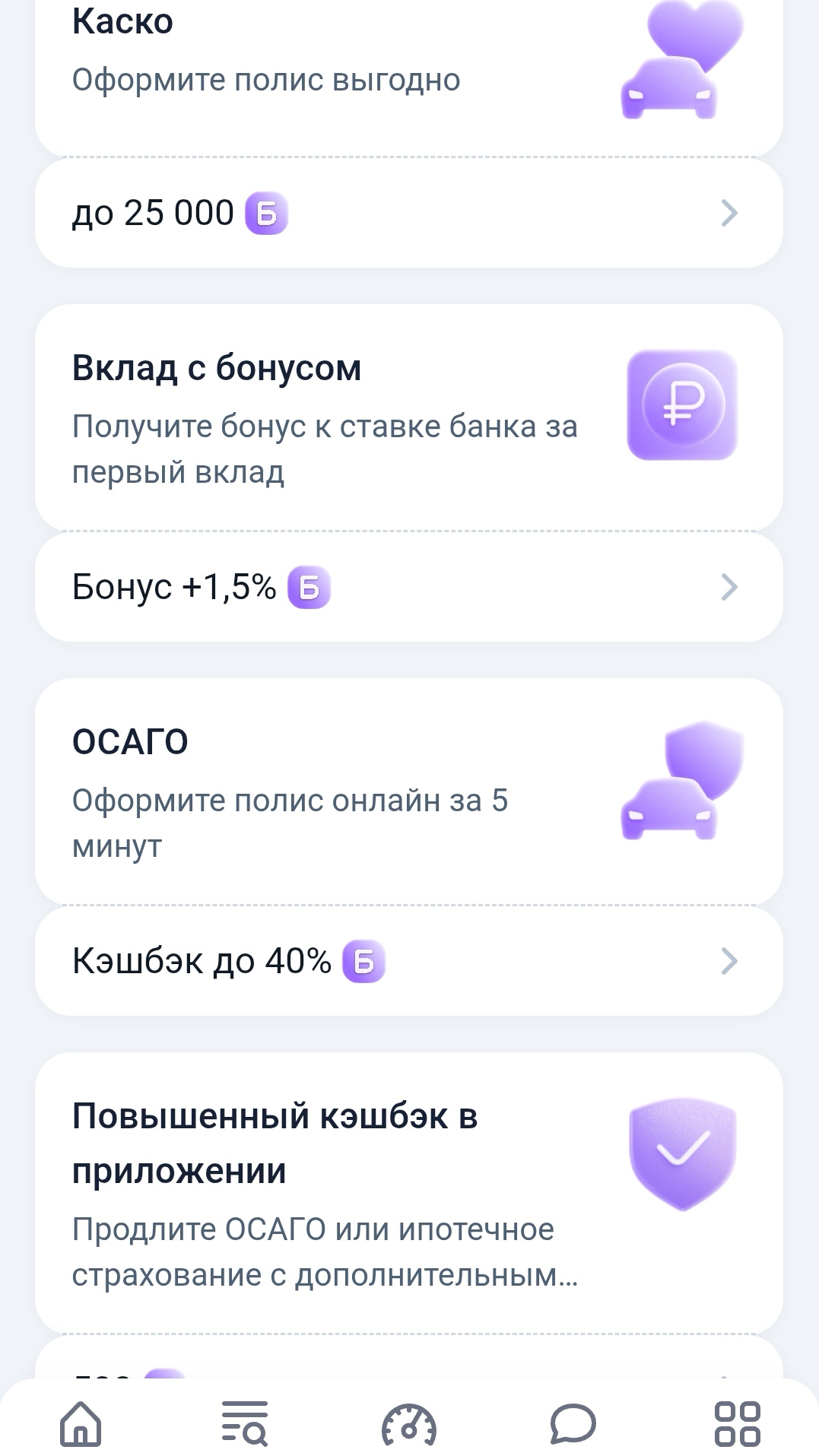Expand the Кэшбэк до 40% row chevron
This screenshot has width=819, height=1456.
pyautogui.click(x=729, y=962)
